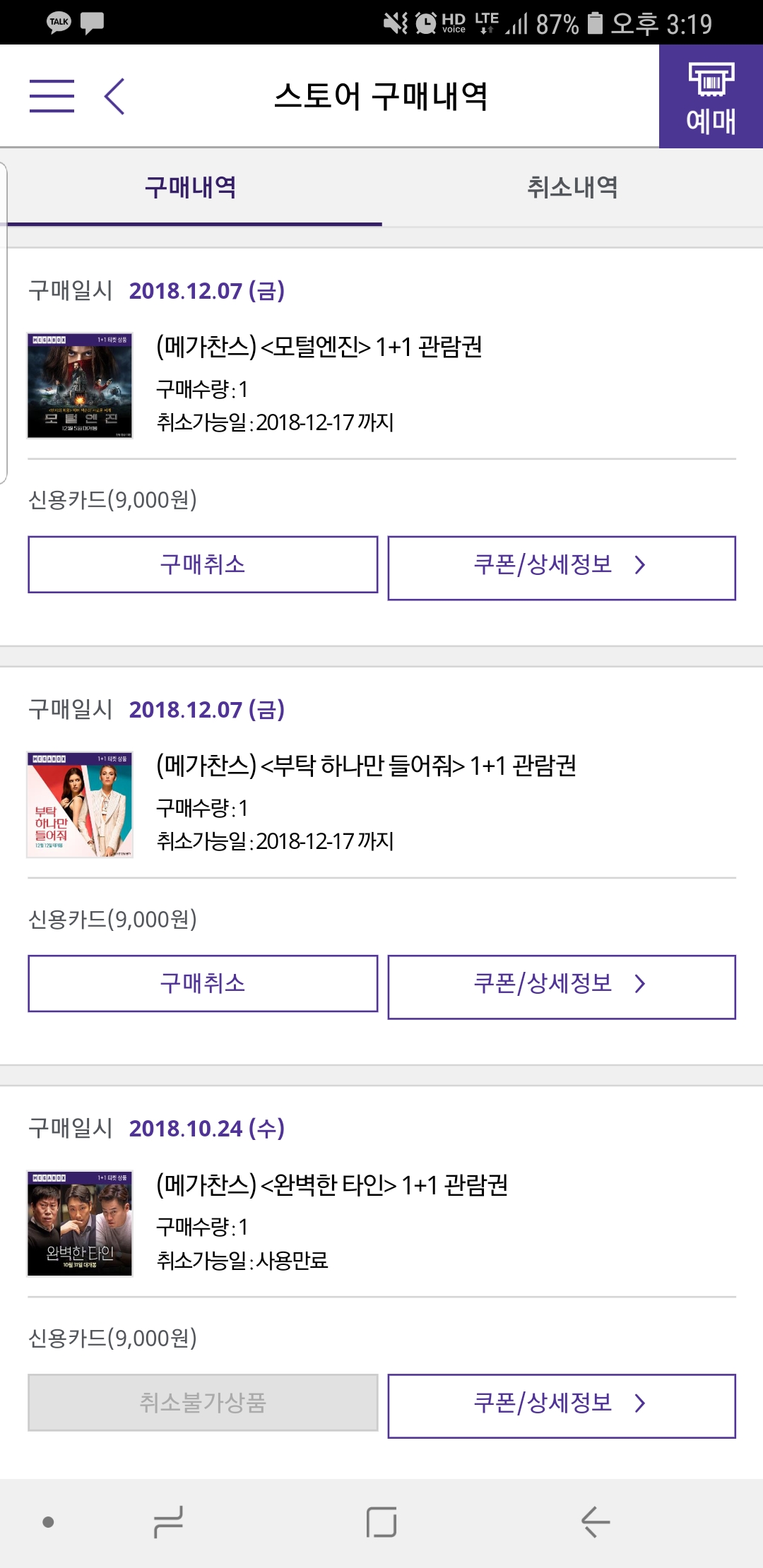Open the 모털엔진 poster thumbnail
Image resolution: width=763 pixels, height=1568 pixels.
pos(80,386)
